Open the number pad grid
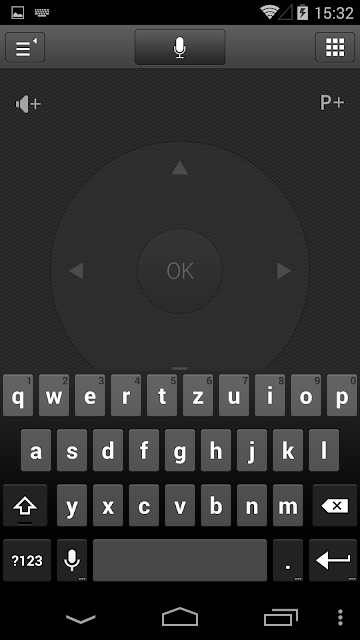The height and width of the screenshot is (640, 360). 335,47
